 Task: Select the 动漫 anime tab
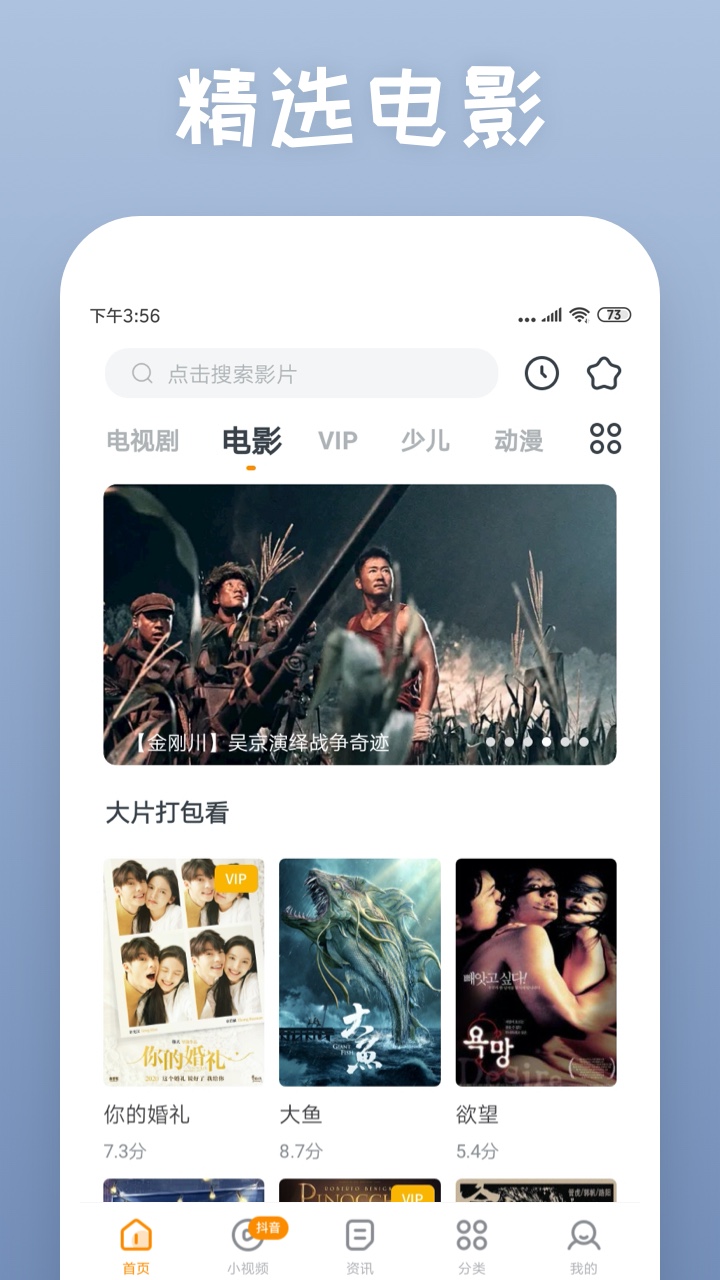point(521,440)
